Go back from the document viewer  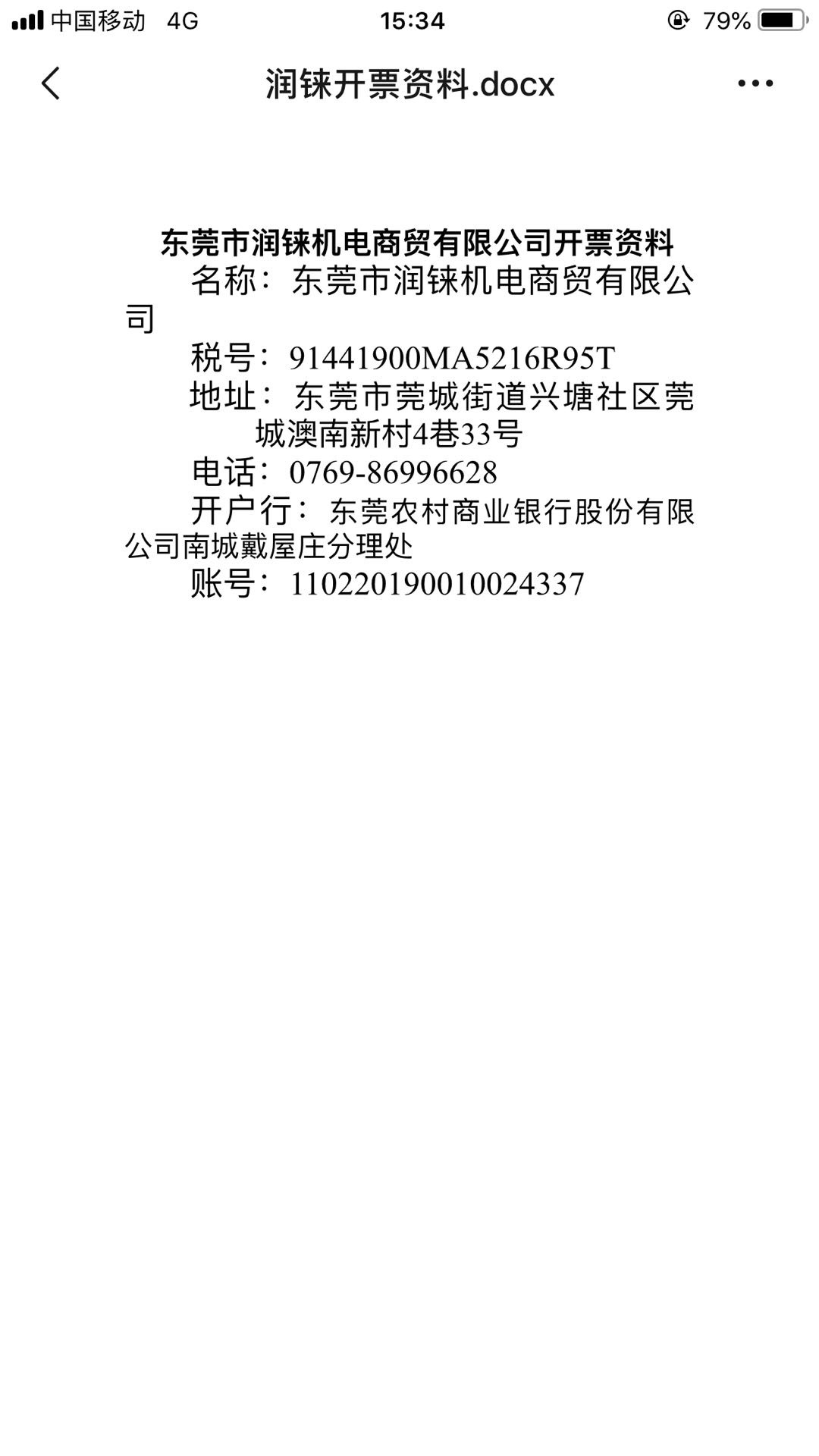tap(51, 83)
